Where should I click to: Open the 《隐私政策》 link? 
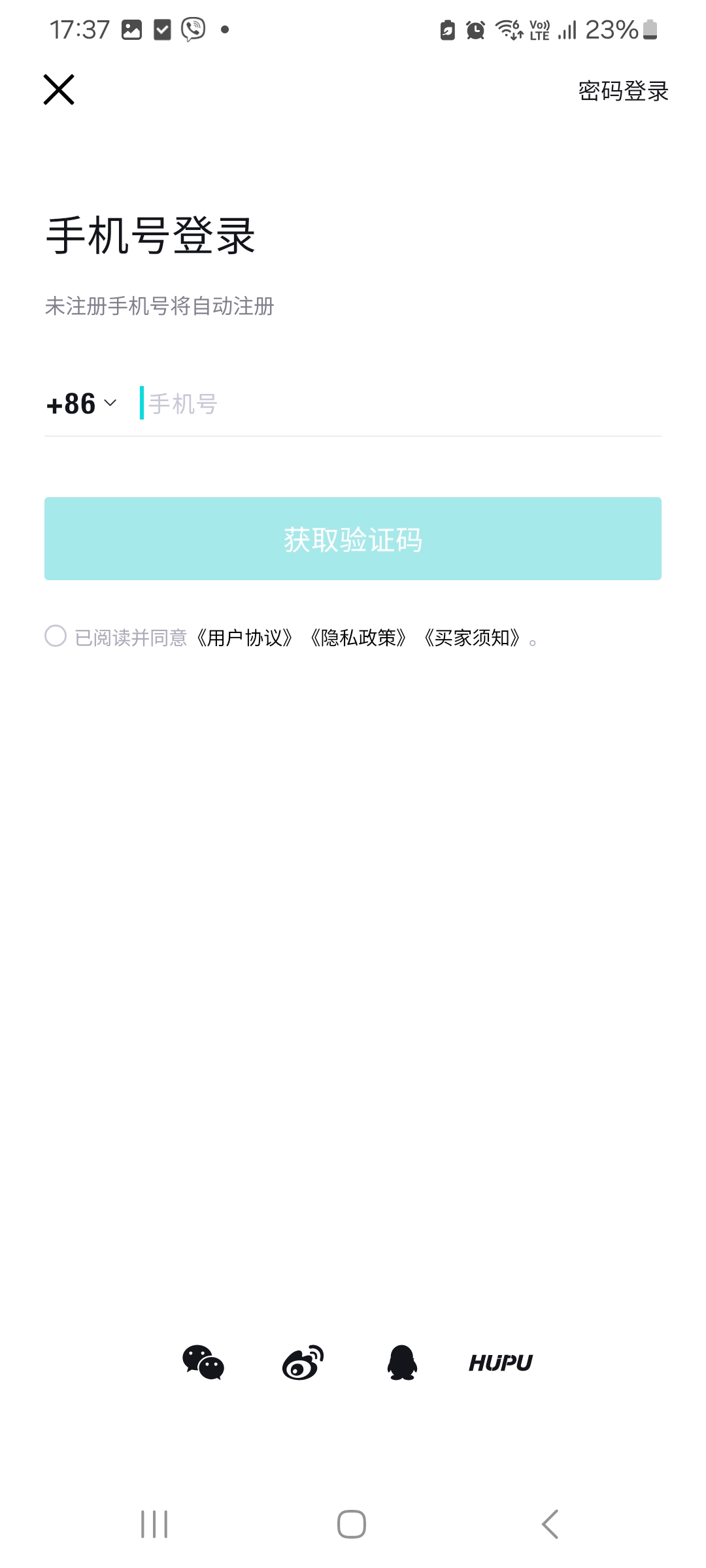point(358,638)
